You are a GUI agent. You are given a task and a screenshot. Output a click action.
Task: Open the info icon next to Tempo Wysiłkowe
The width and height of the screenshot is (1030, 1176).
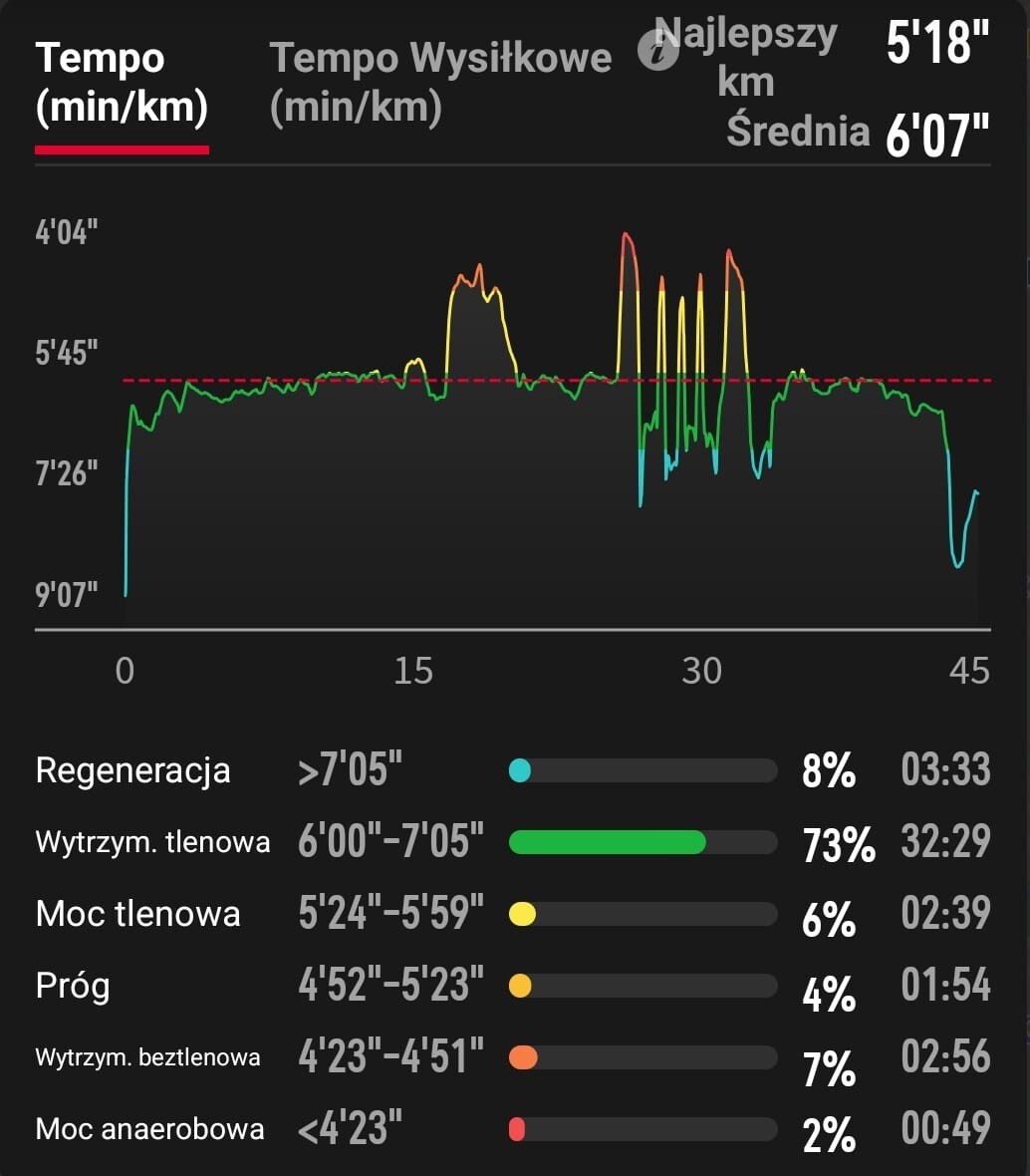pyautogui.click(x=657, y=52)
